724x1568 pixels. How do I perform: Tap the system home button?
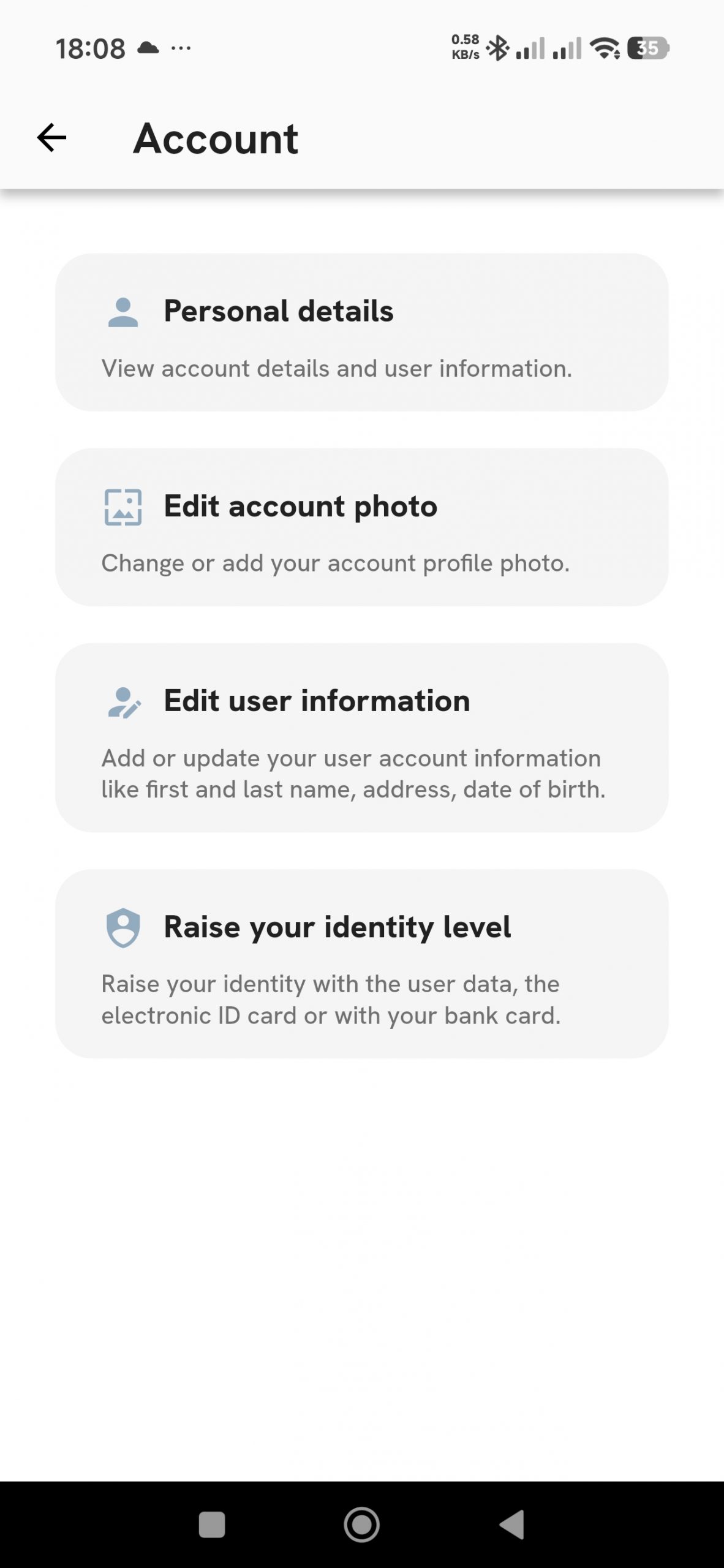(361, 1525)
